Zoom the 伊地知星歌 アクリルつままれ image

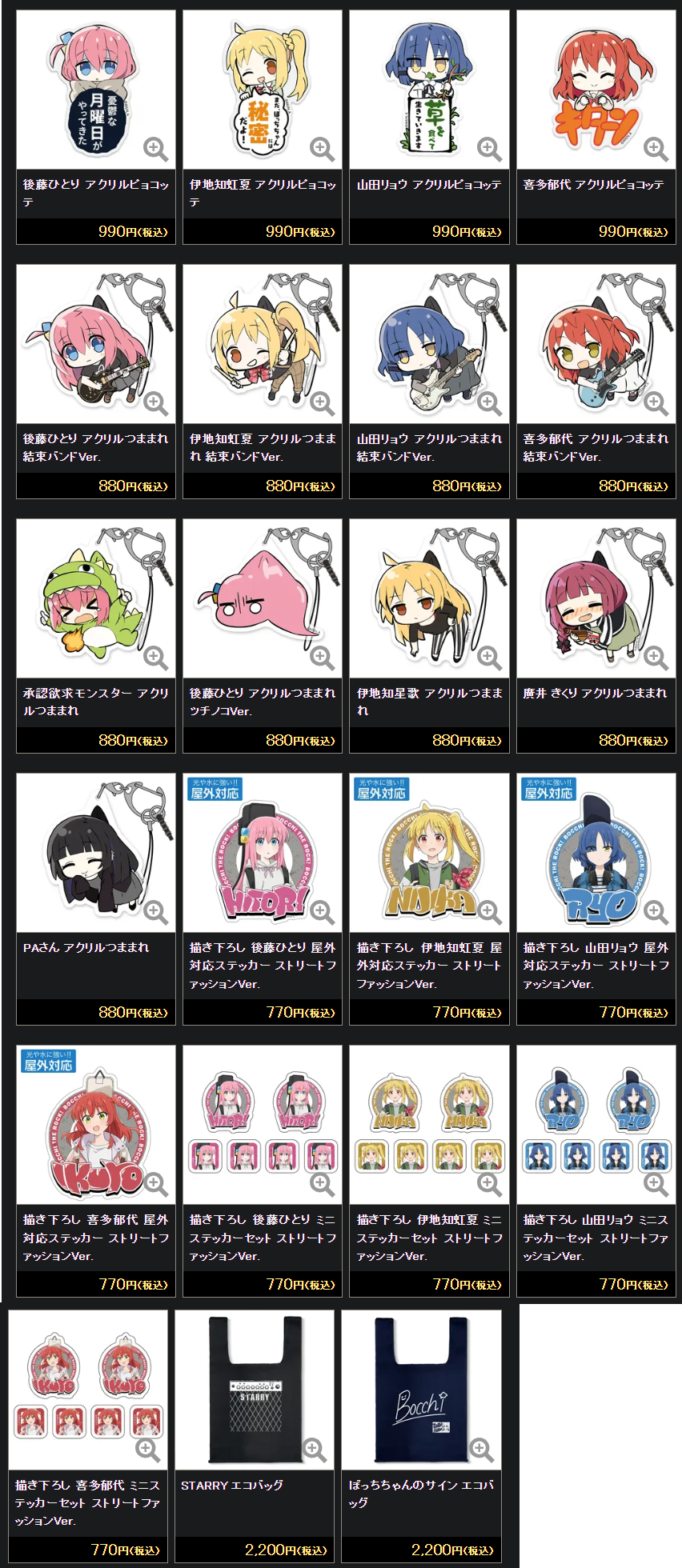tap(489, 658)
